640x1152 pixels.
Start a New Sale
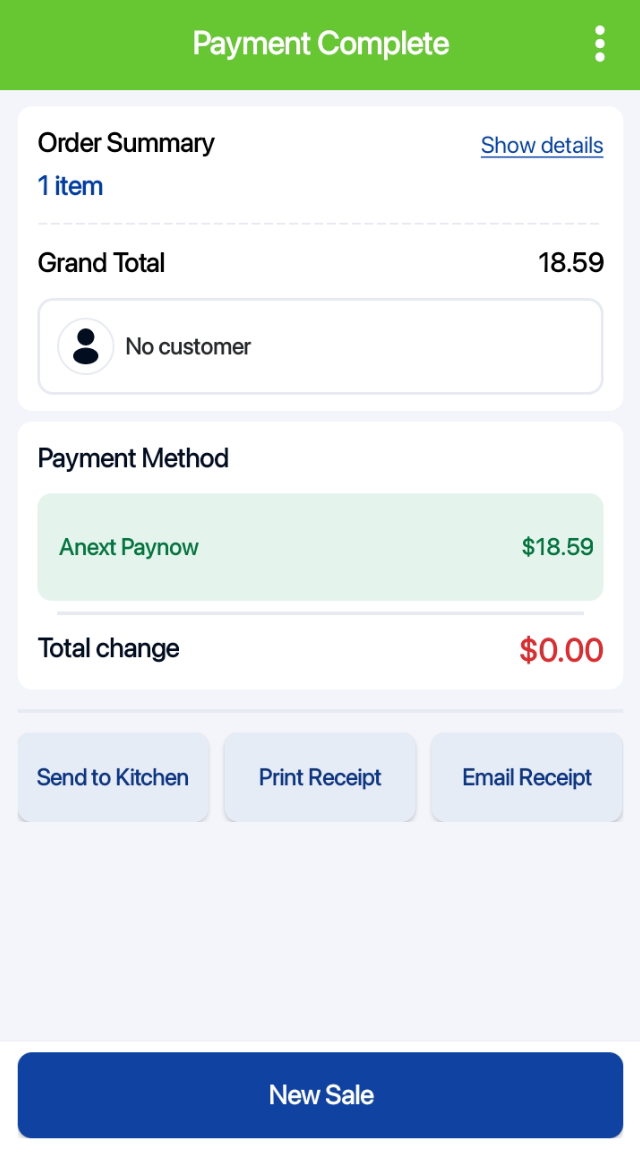point(320,1094)
